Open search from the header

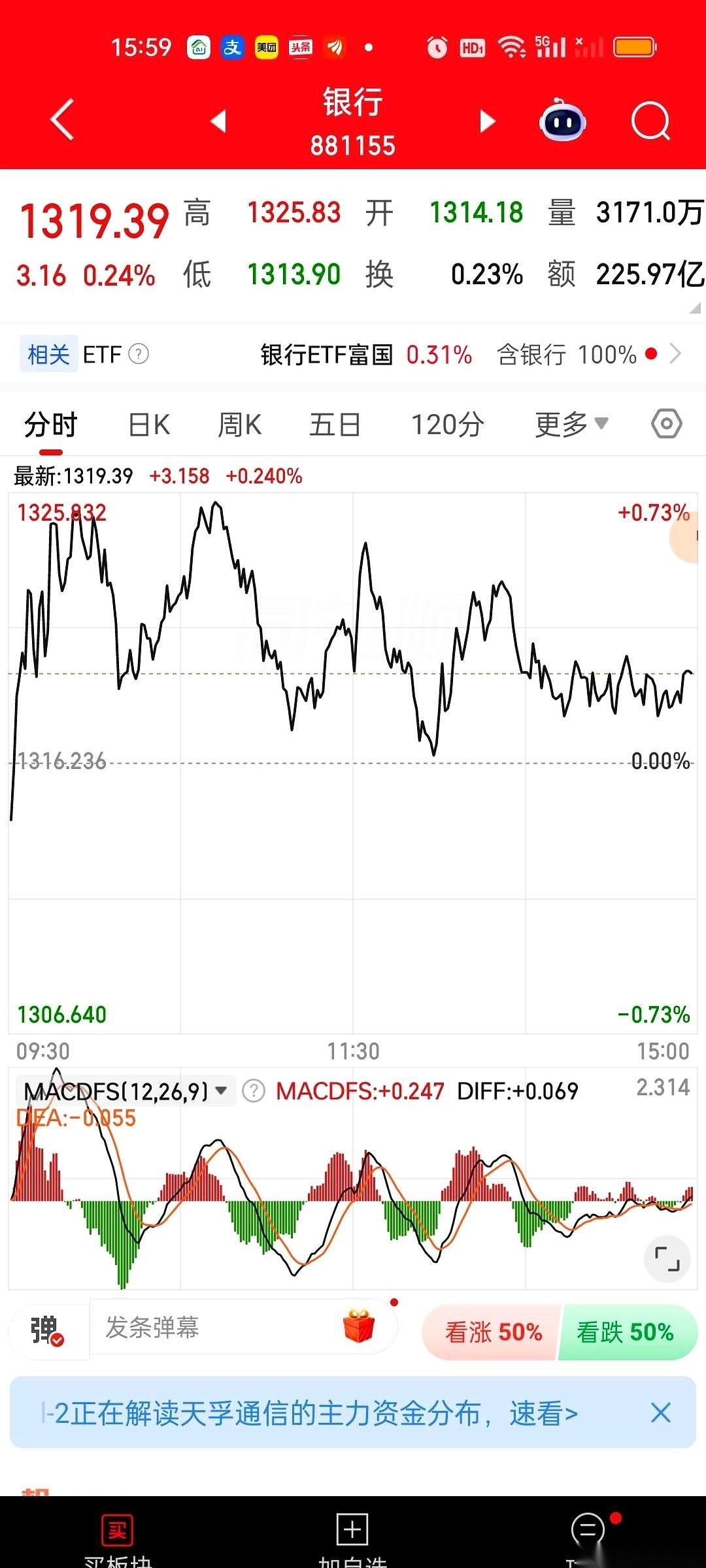(650, 121)
